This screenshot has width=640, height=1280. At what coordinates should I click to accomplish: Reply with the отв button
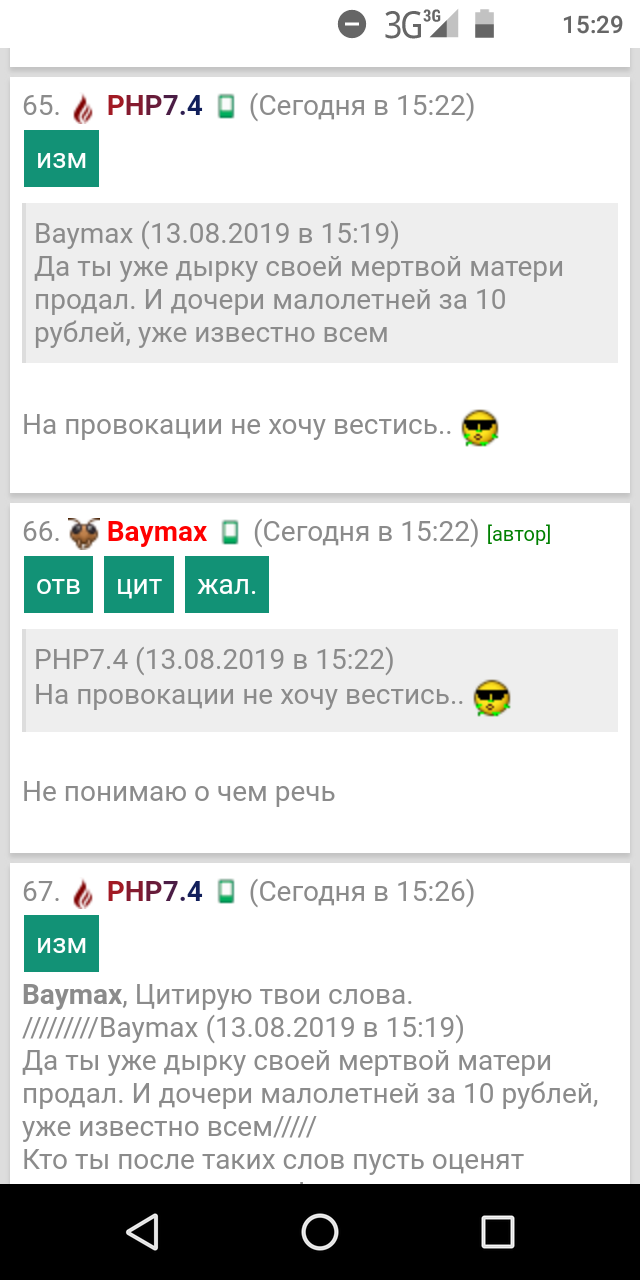tap(58, 585)
